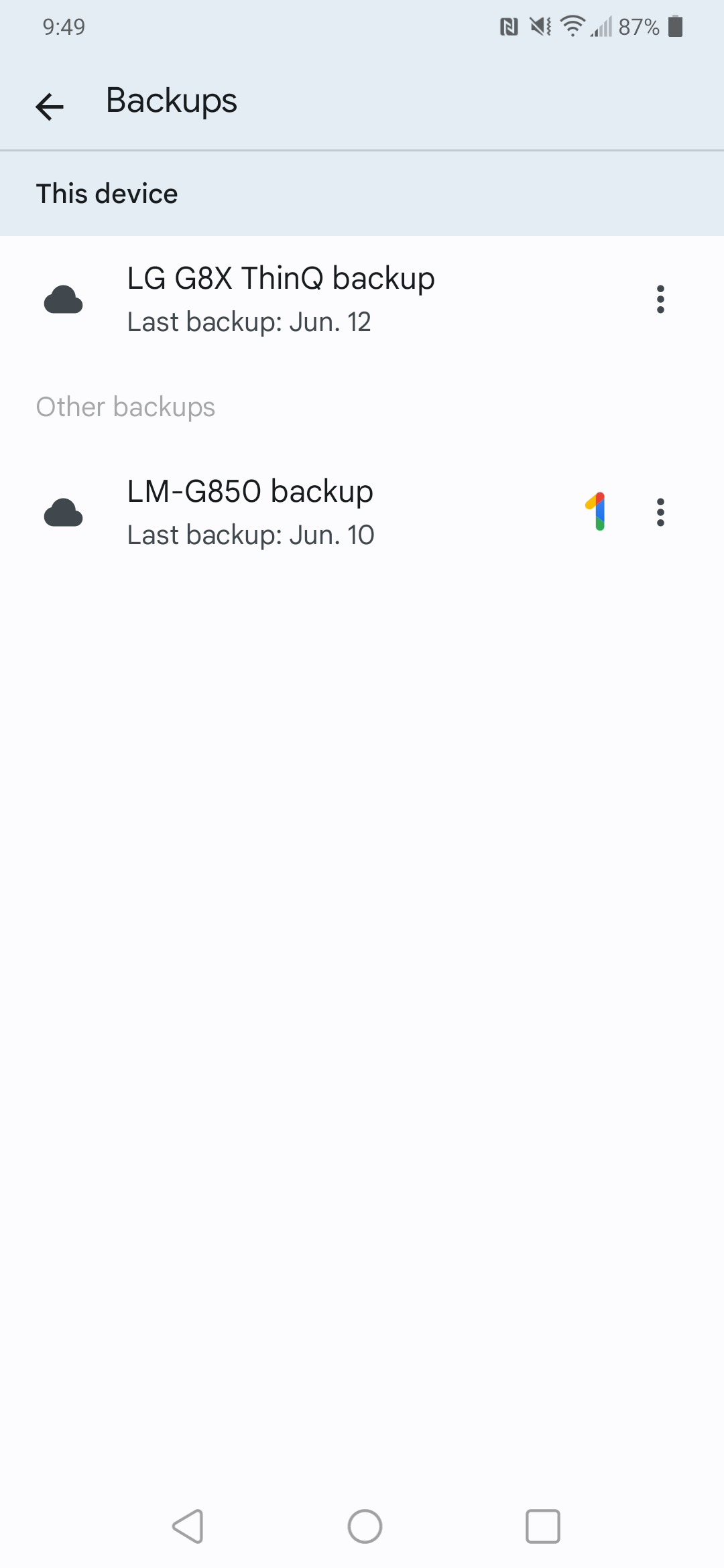The image size is (724, 1568).
Task: Open options for LM-G850 backup
Action: tap(660, 512)
